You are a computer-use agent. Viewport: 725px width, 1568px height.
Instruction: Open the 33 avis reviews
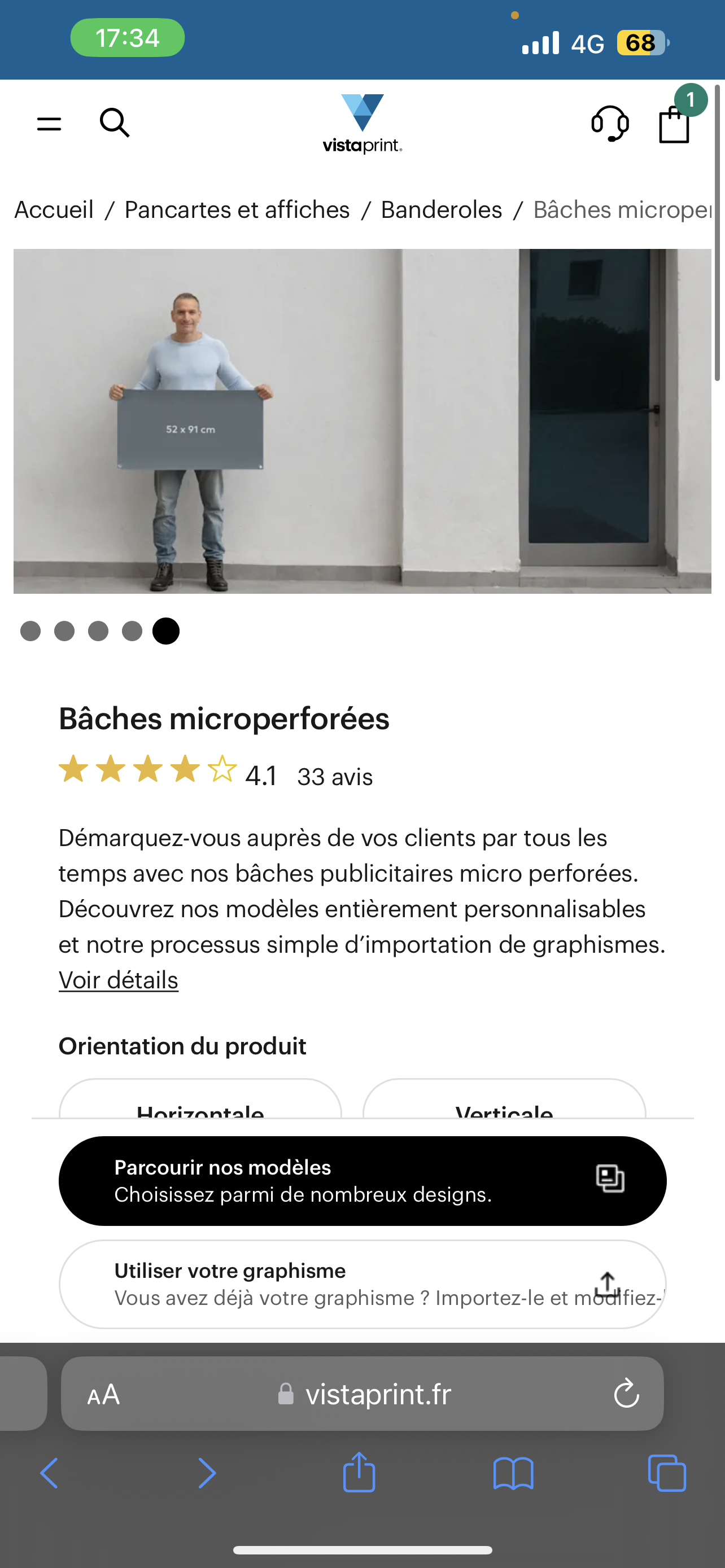tap(335, 777)
